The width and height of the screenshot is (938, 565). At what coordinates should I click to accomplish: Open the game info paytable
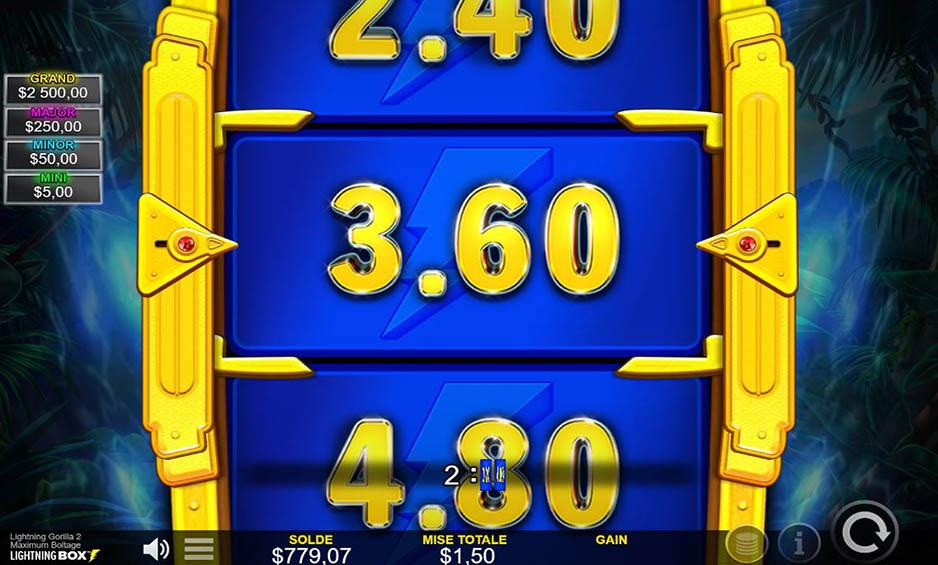[799, 544]
